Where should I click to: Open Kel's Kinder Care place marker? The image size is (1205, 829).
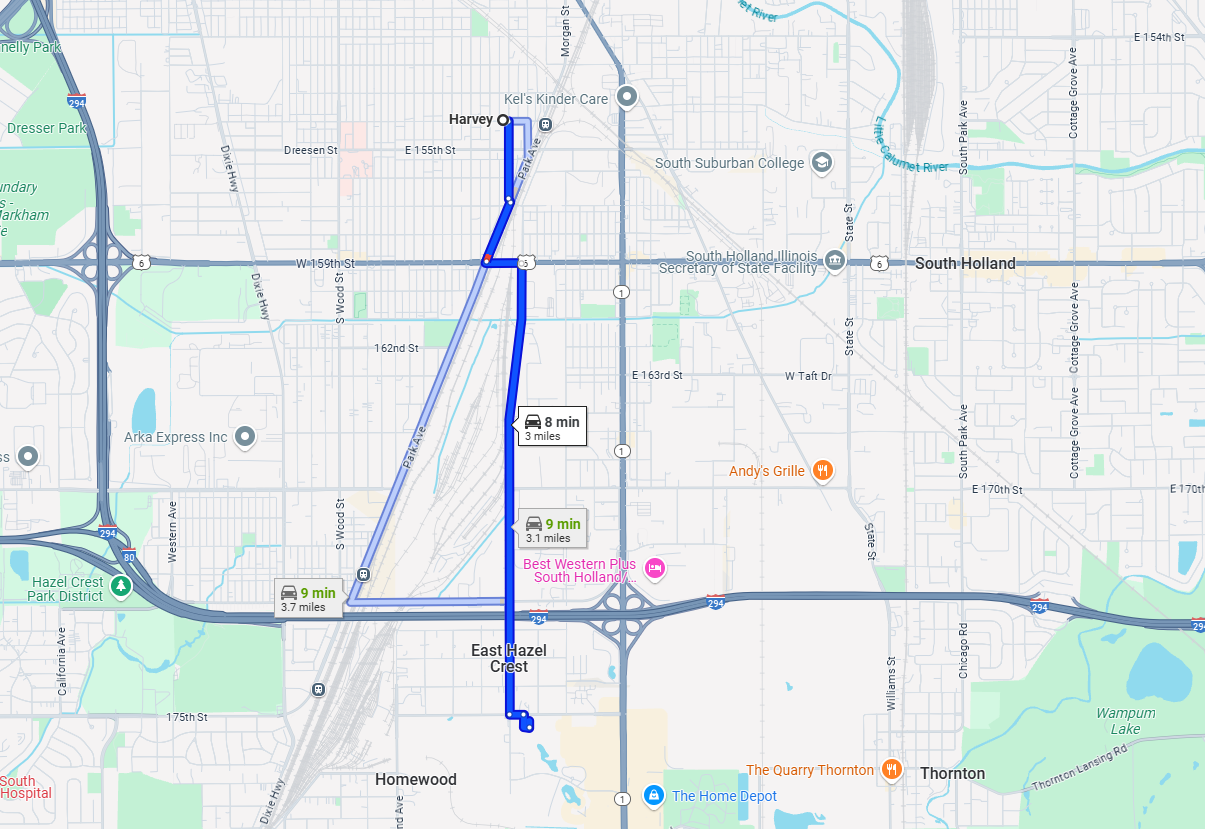coord(627,98)
